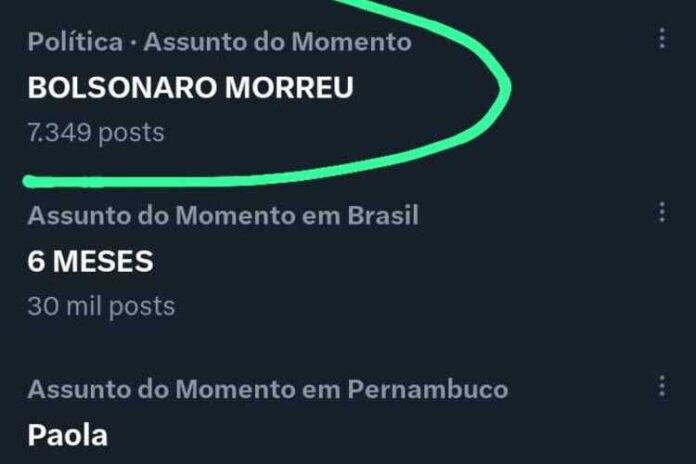Screen dimensions: 696x464
Task: Open the BOLSONARO MORREU trending topic
Action: pos(190,88)
